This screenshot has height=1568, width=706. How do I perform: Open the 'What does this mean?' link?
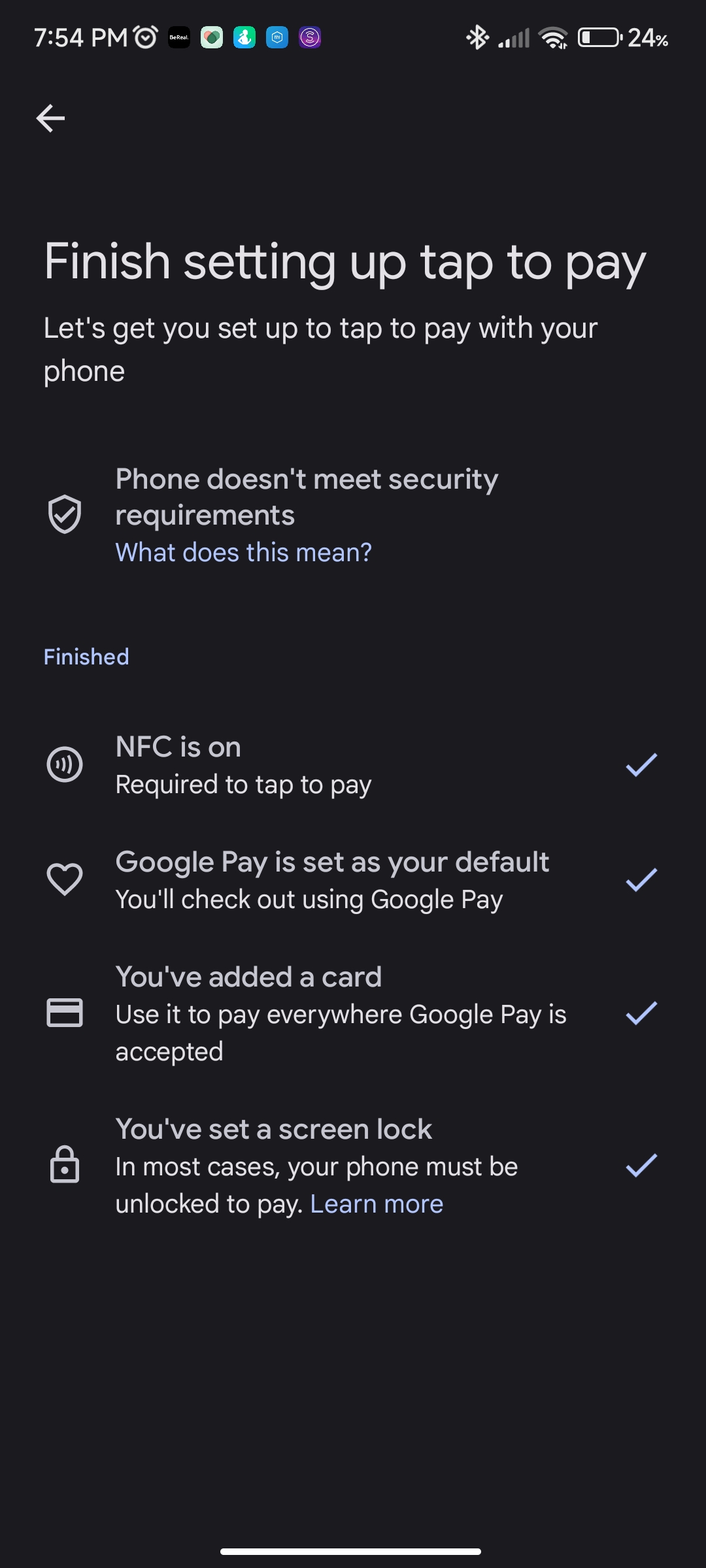[x=243, y=553]
